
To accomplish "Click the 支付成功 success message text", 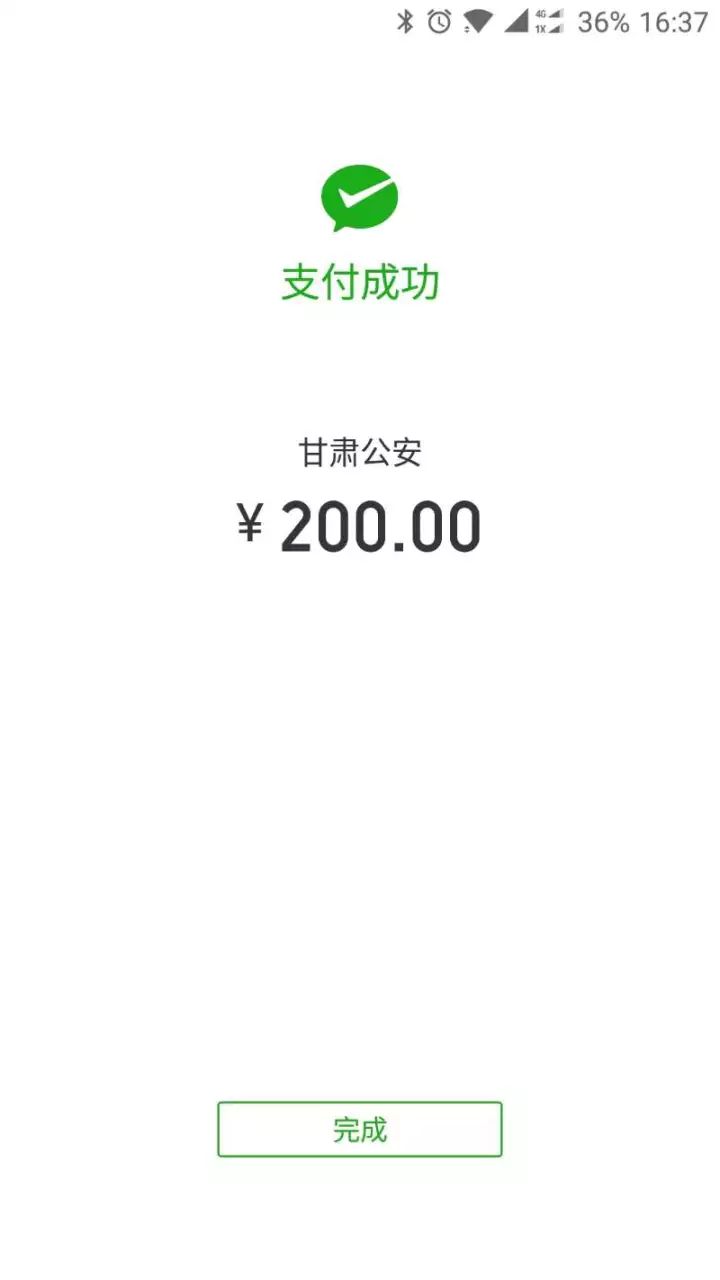I will (359, 282).
